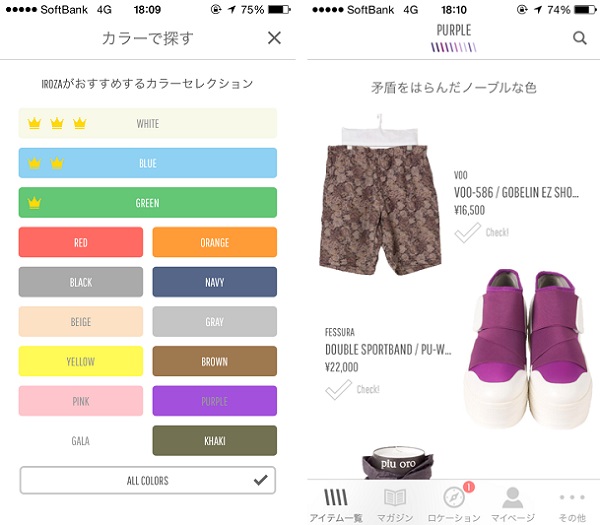Open search on the PURPLE page
600x525 pixels.
[x=580, y=38]
